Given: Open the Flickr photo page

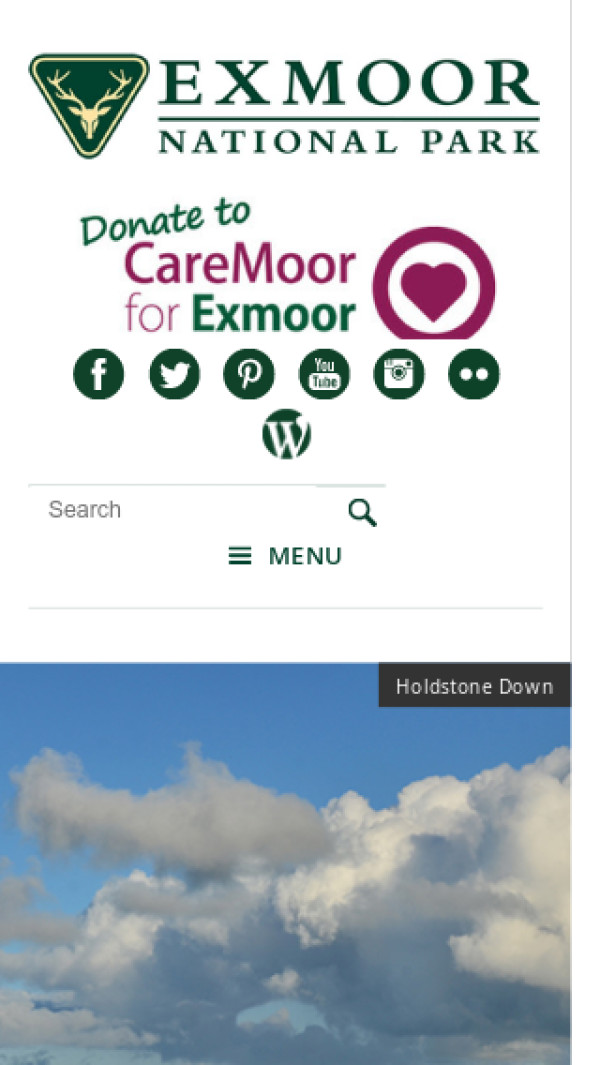Looking at the screenshot, I should pyautogui.click(x=473, y=375).
